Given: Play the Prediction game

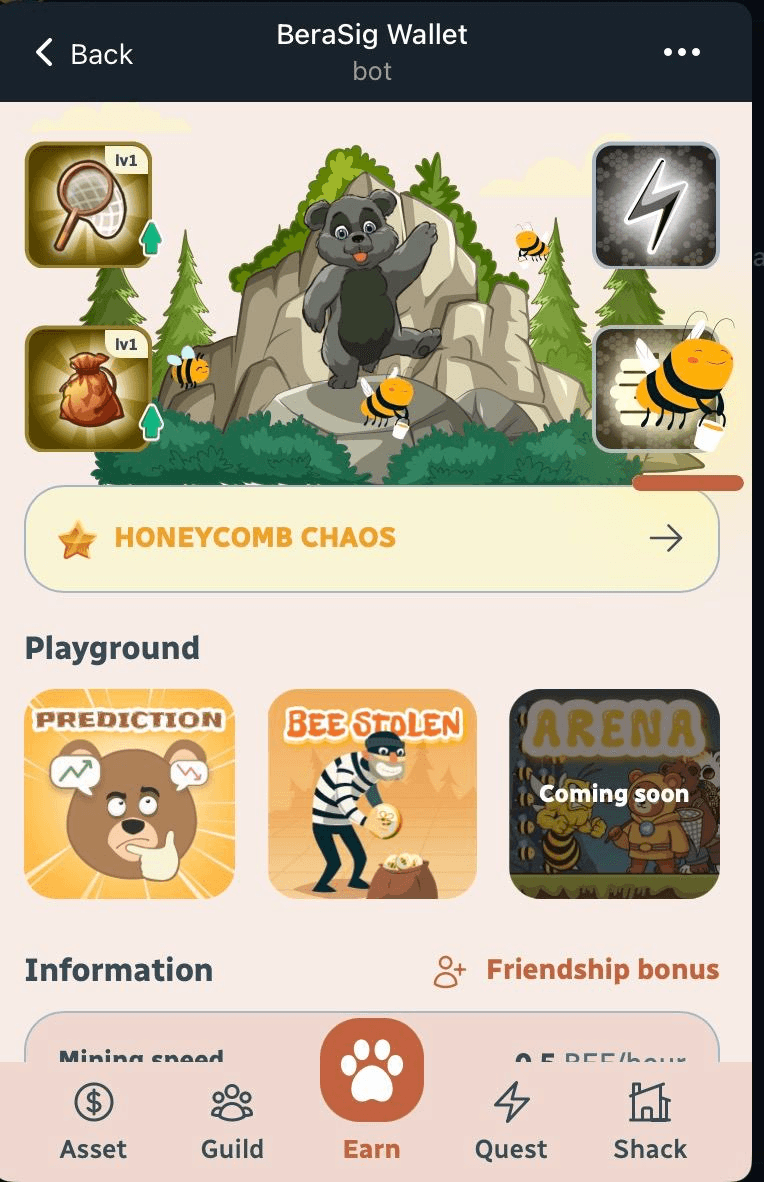Looking at the screenshot, I should tap(129, 794).
